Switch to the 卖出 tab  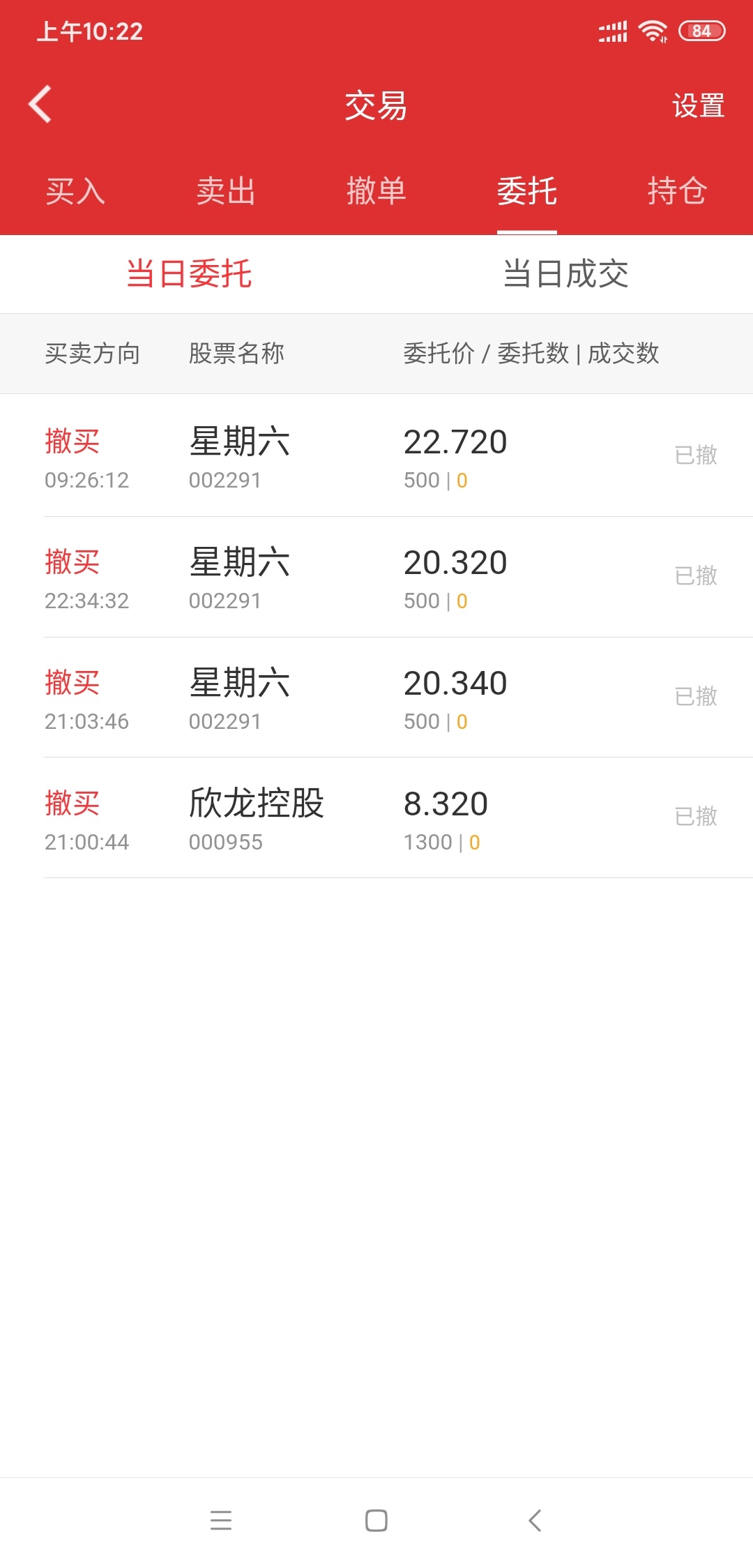coord(226,191)
